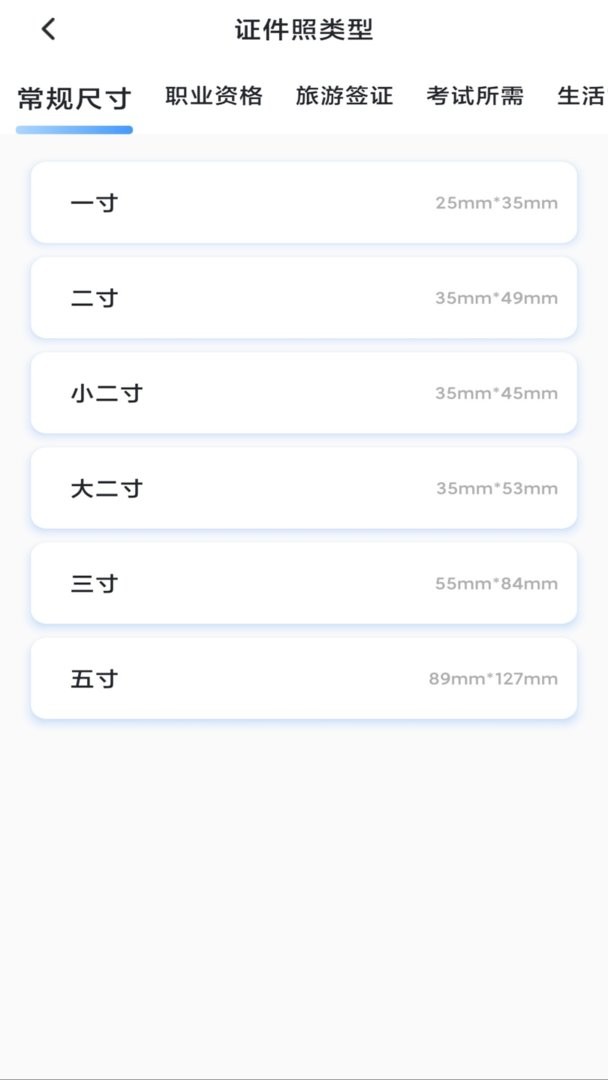Open the 旅游签证 tab

[344, 96]
